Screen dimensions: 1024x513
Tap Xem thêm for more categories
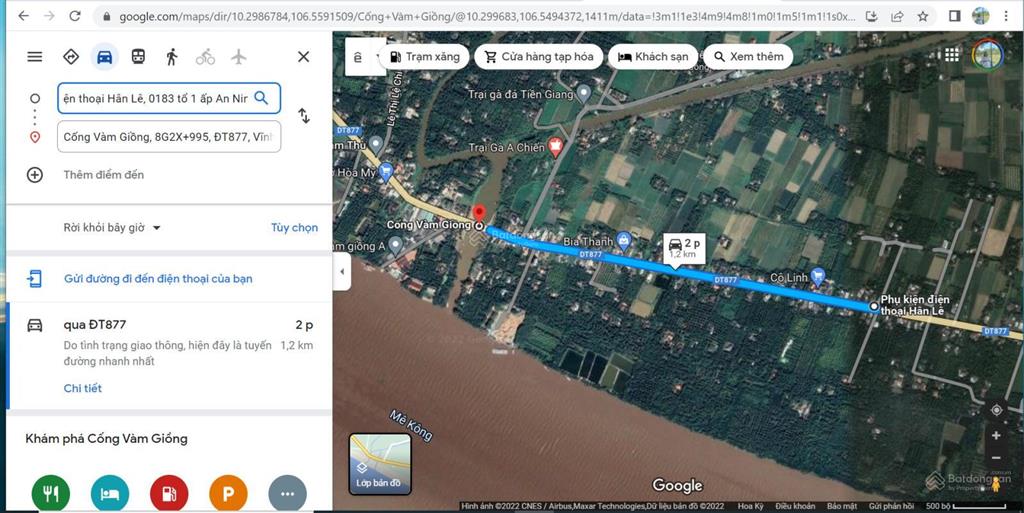click(747, 57)
